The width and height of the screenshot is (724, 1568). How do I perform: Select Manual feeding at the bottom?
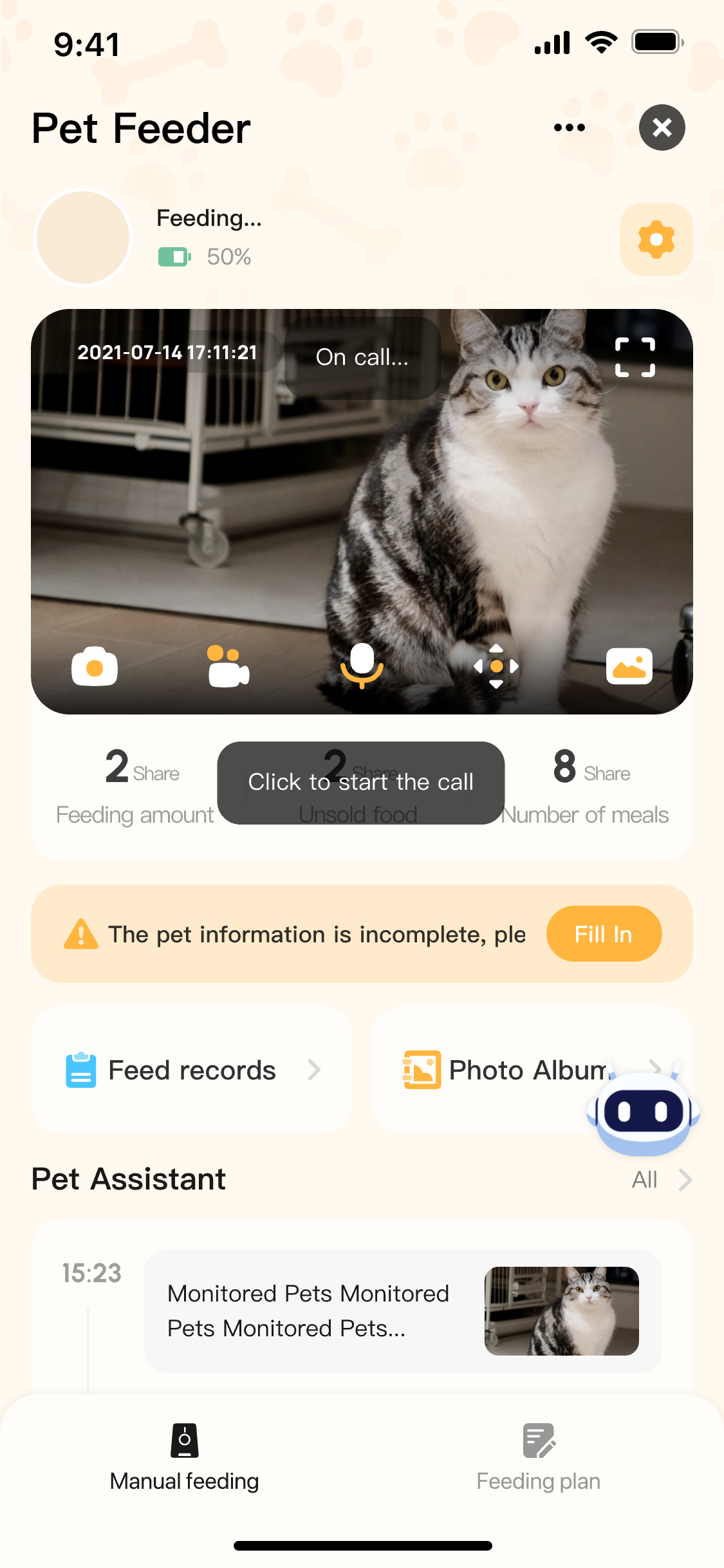point(185,1458)
